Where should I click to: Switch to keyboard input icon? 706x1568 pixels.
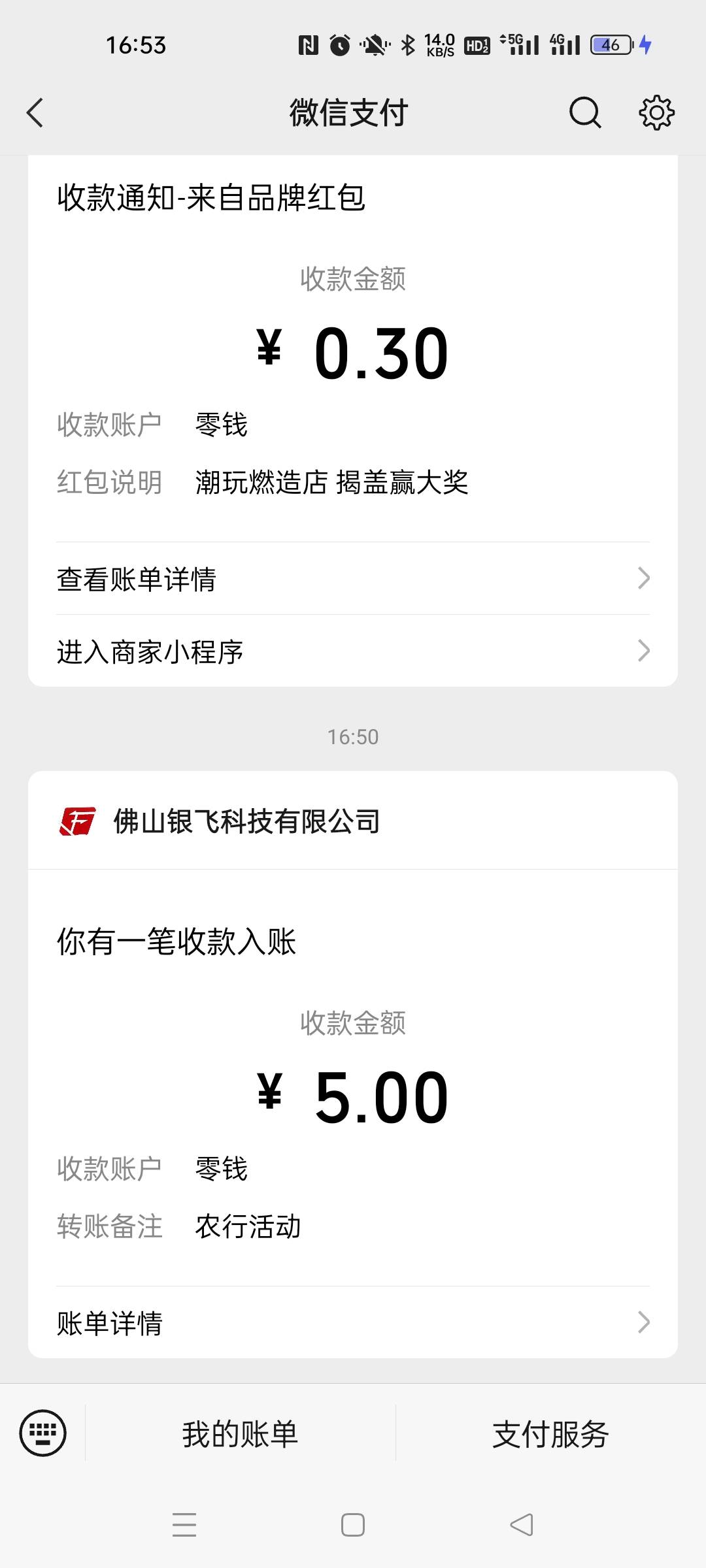(43, 1433)
